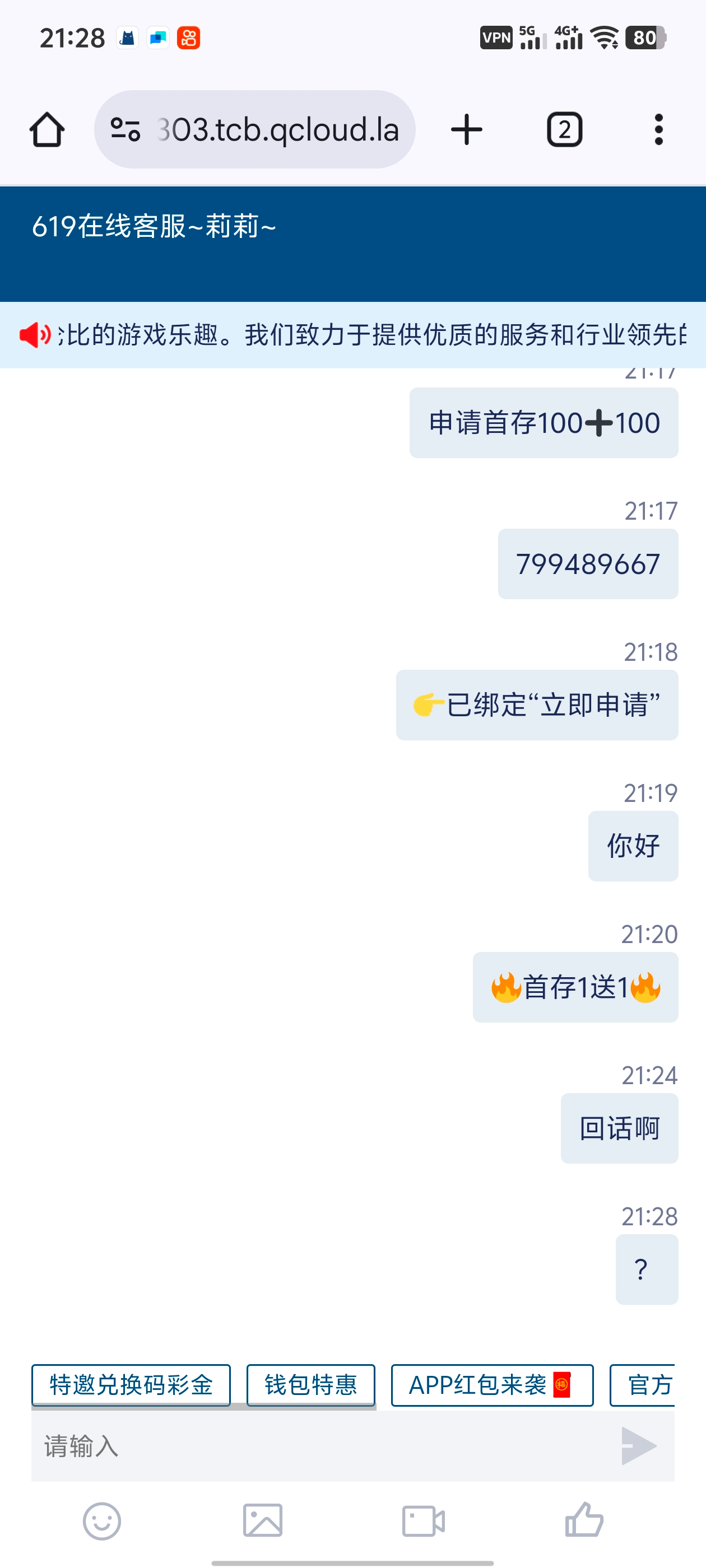706x1568 pixels.
Task: Open the browser overflow menu
Action: point(658,130)
